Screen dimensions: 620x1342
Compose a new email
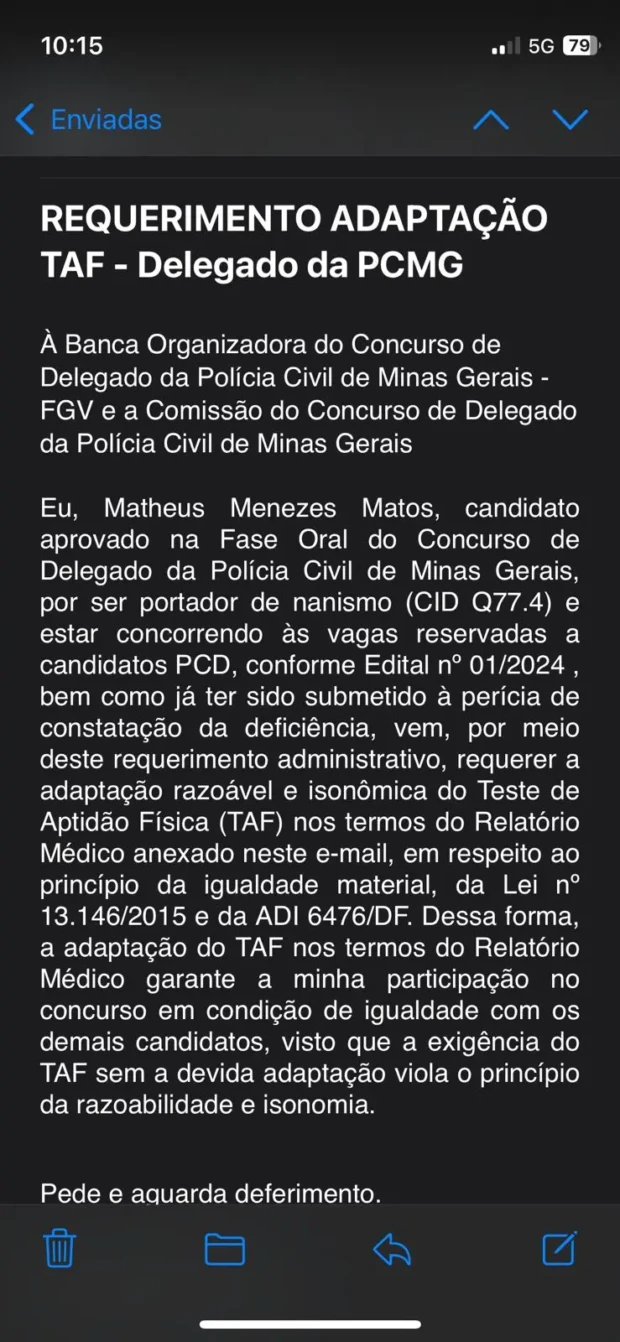tap(559, 1248)
